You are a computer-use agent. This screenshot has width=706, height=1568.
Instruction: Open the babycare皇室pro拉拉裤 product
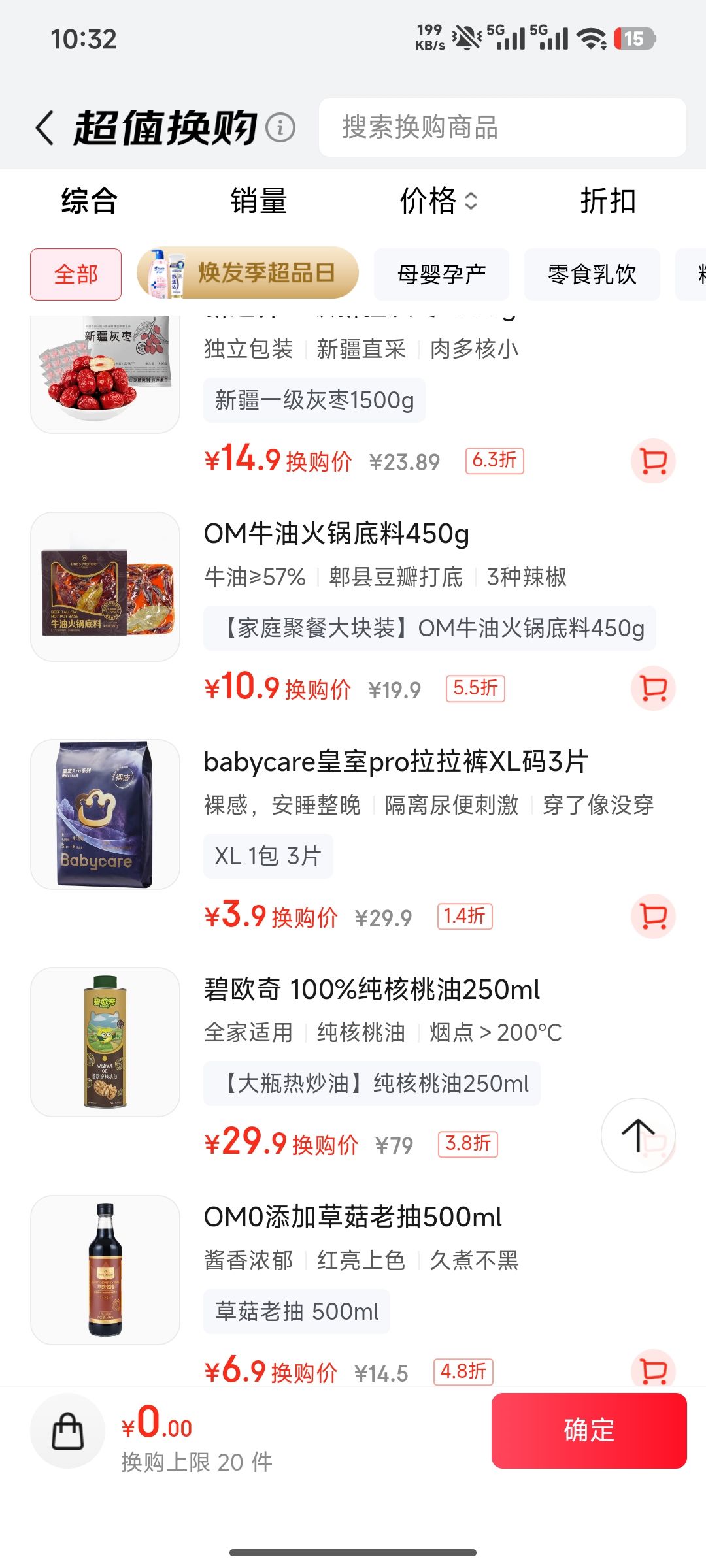[x=395, y=762]
